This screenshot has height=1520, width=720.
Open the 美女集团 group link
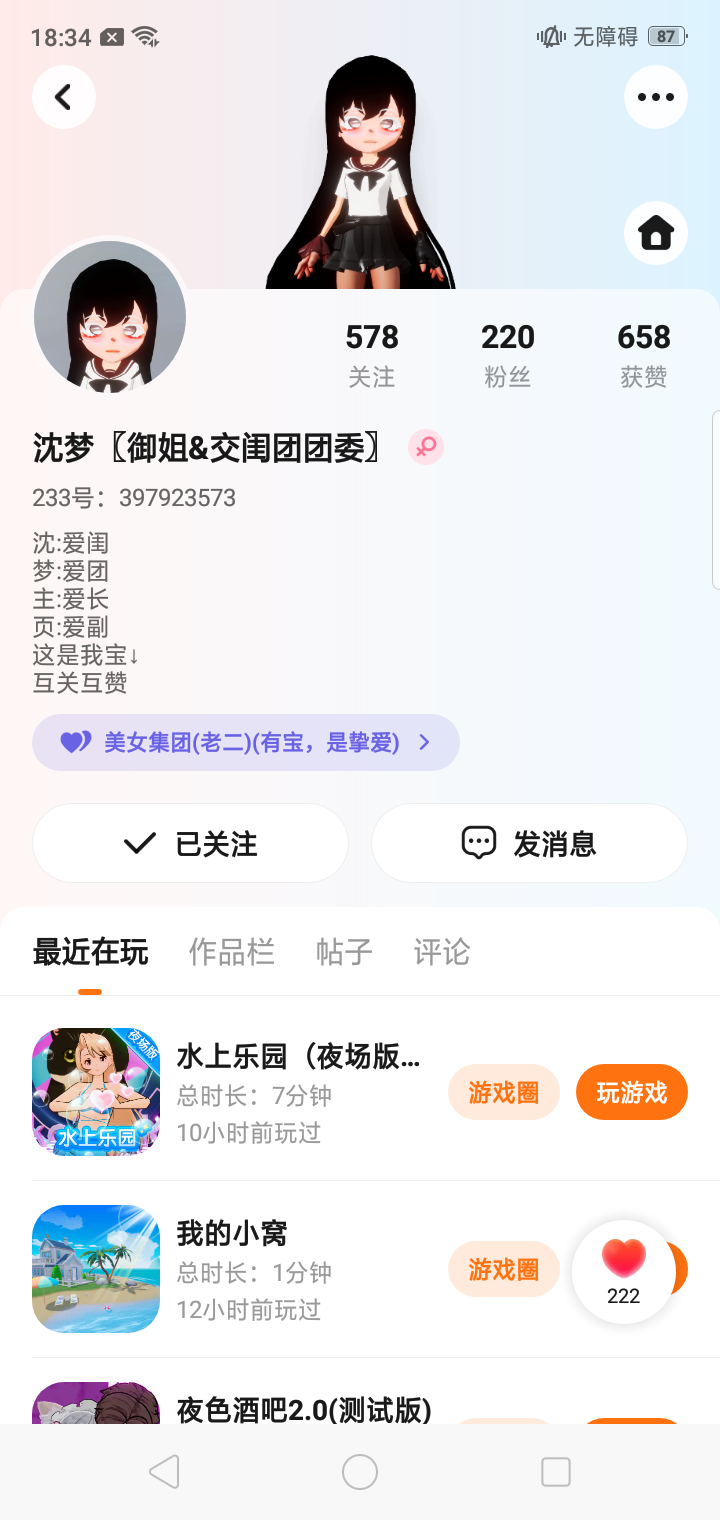pos(246,742)
